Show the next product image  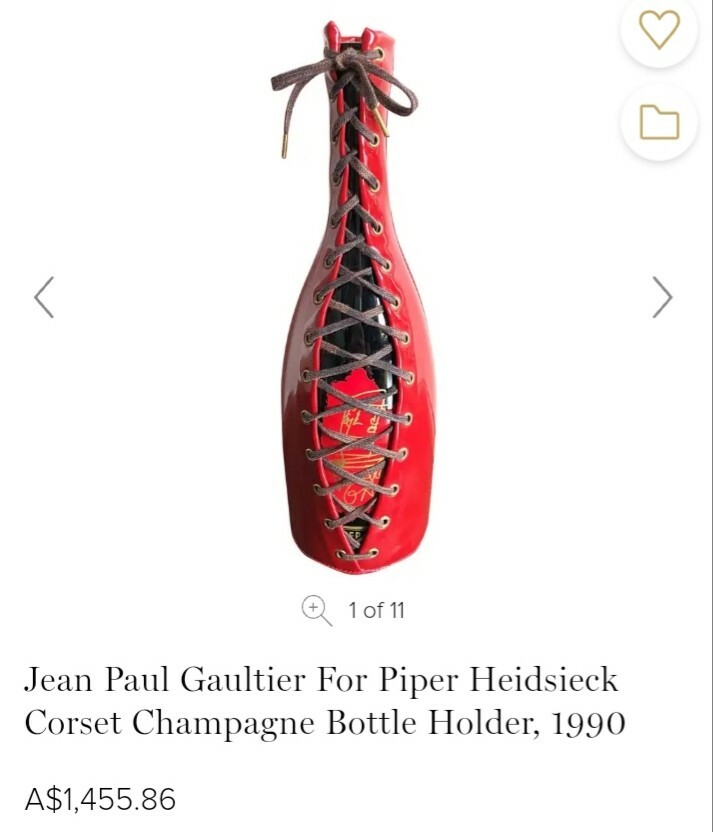tap(662, 297)
